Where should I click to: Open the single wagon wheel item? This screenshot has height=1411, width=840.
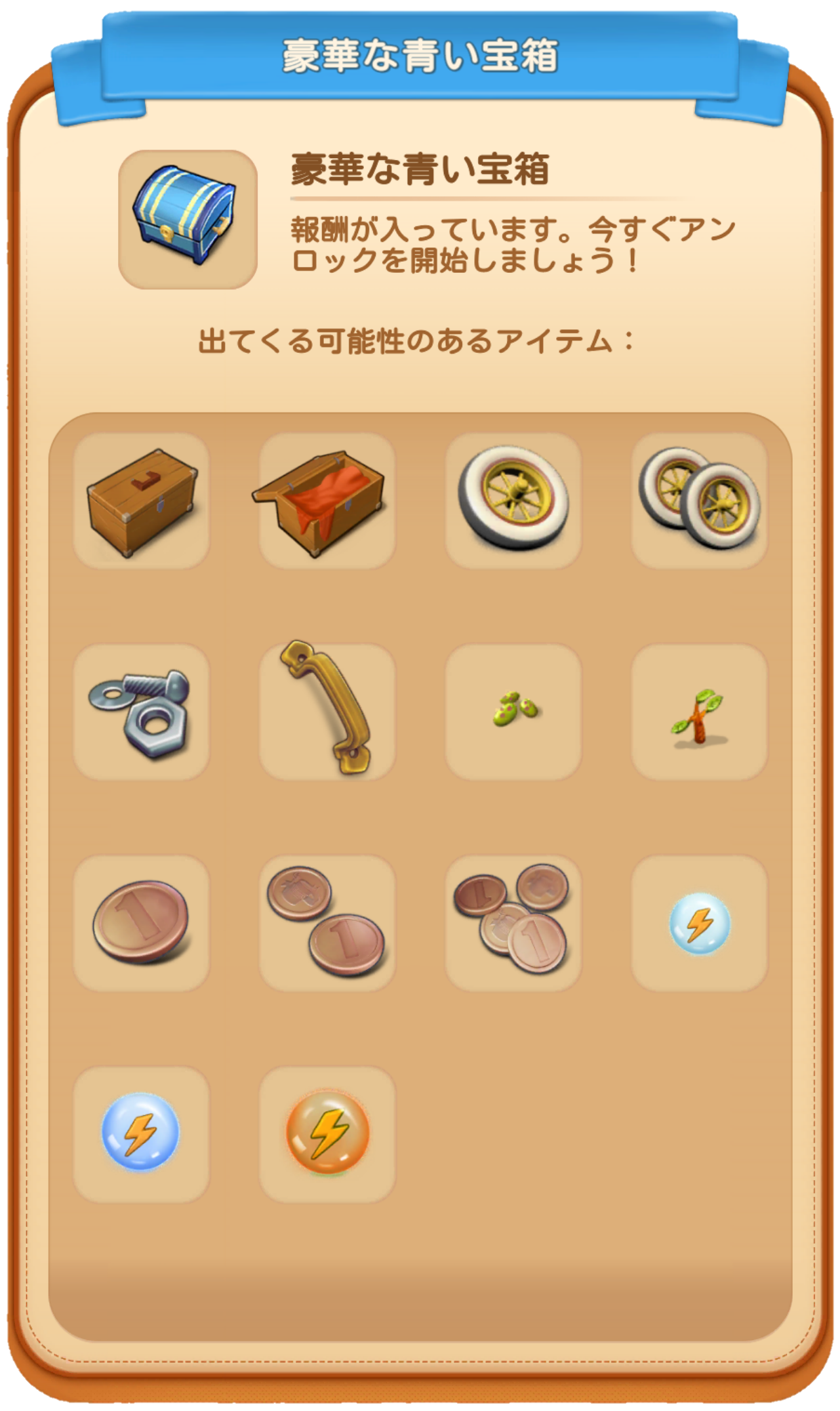pos(513,501)
